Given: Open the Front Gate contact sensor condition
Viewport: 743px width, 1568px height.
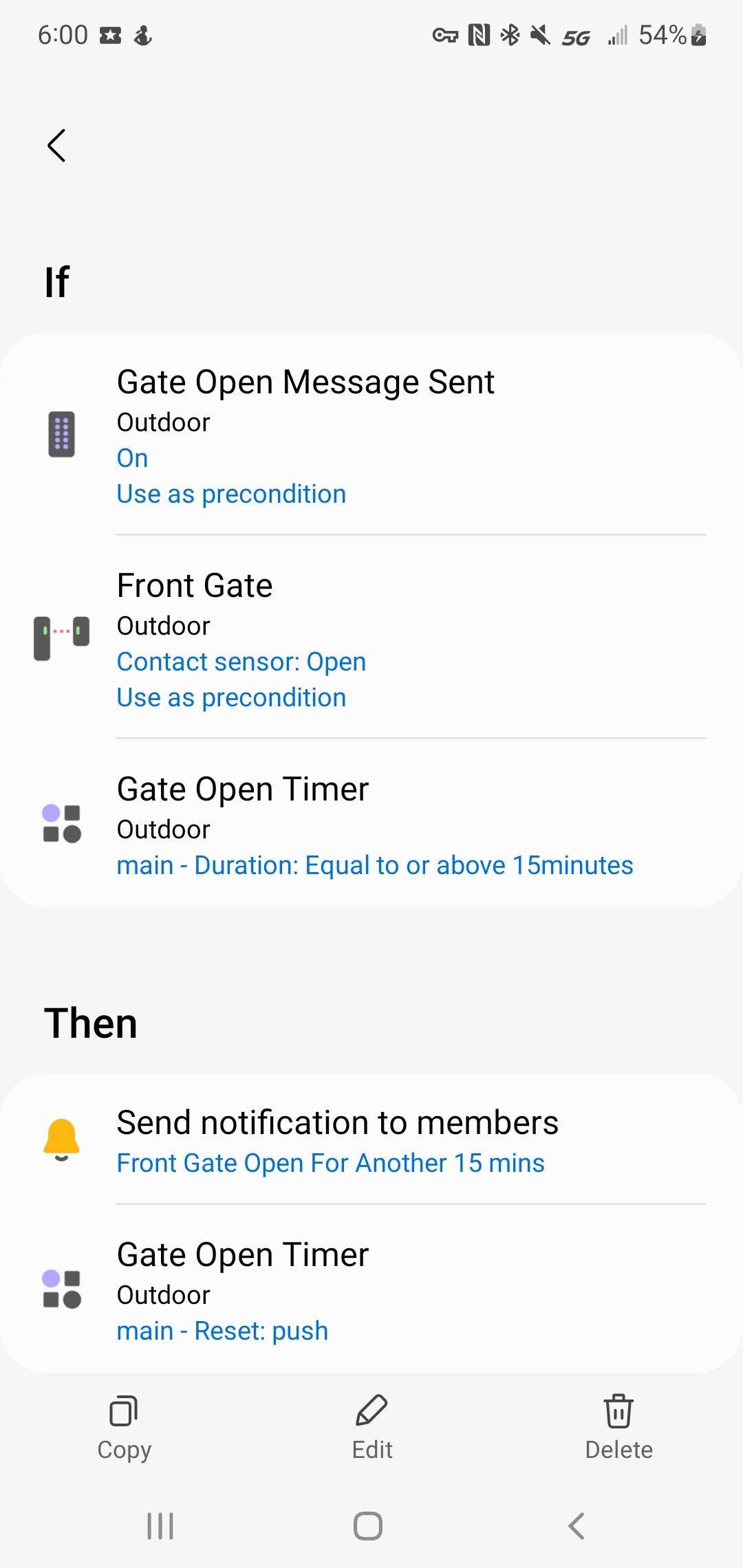Looking at the screenshot, I should [x=371, y=638].
